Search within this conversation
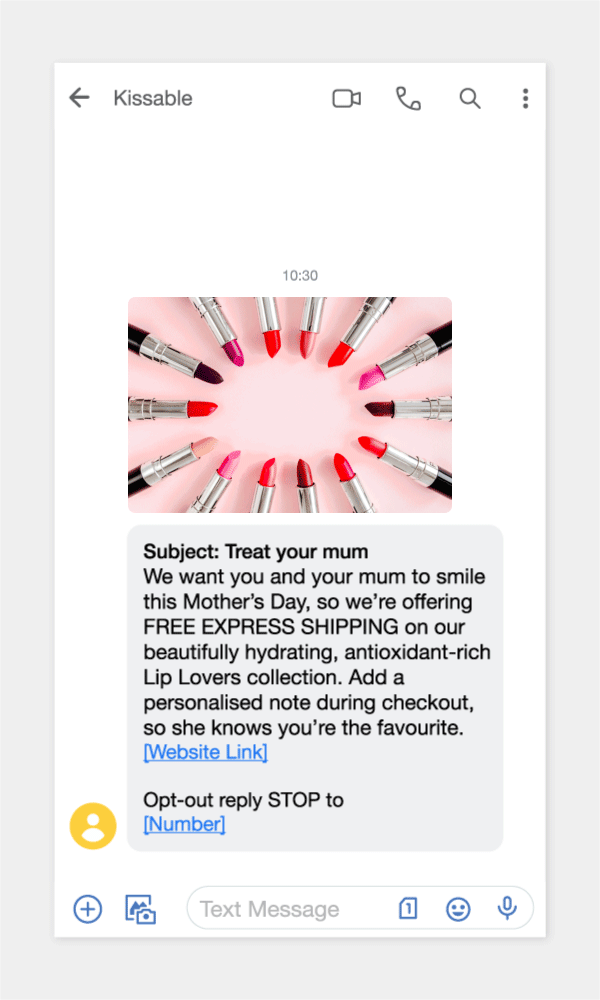 469,98
